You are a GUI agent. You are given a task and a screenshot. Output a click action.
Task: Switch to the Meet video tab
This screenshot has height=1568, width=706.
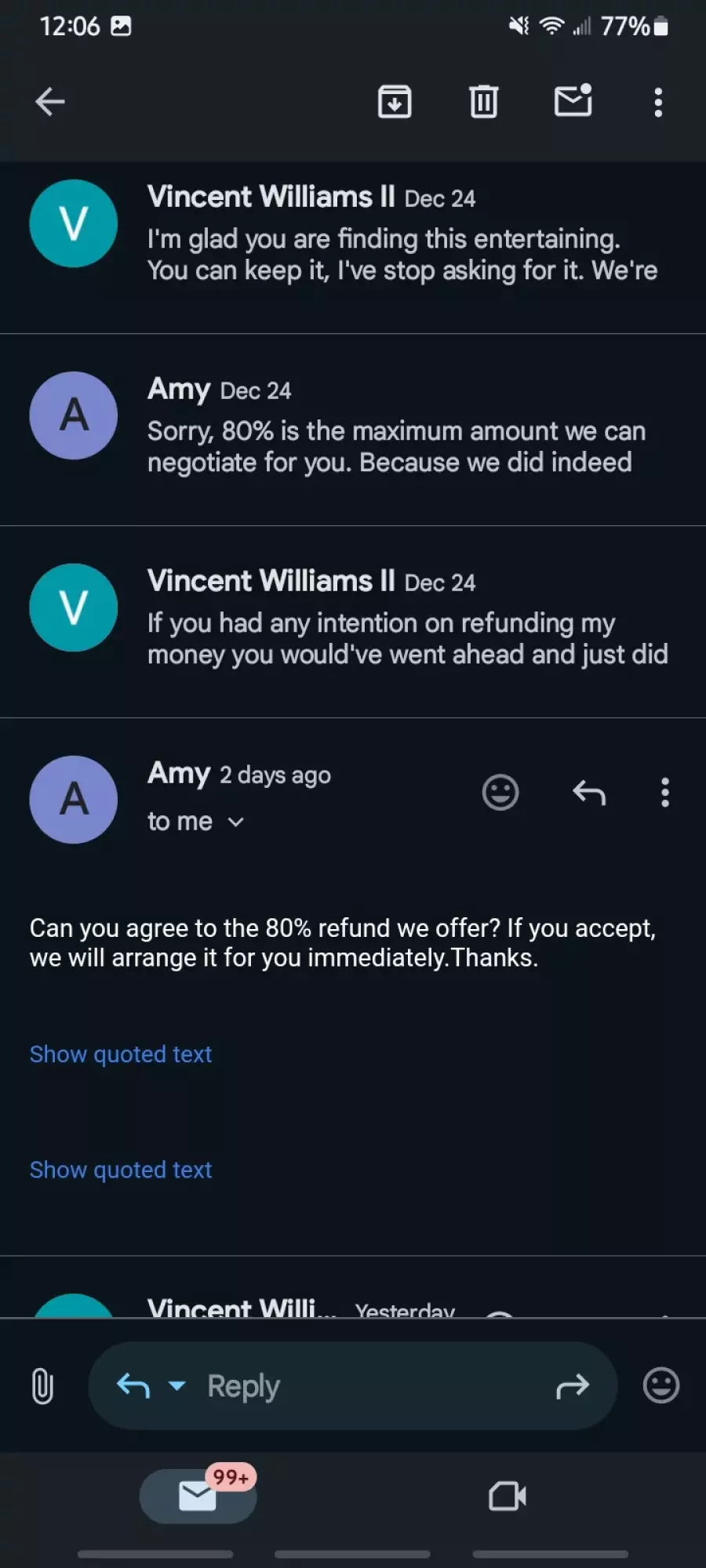508,1497
